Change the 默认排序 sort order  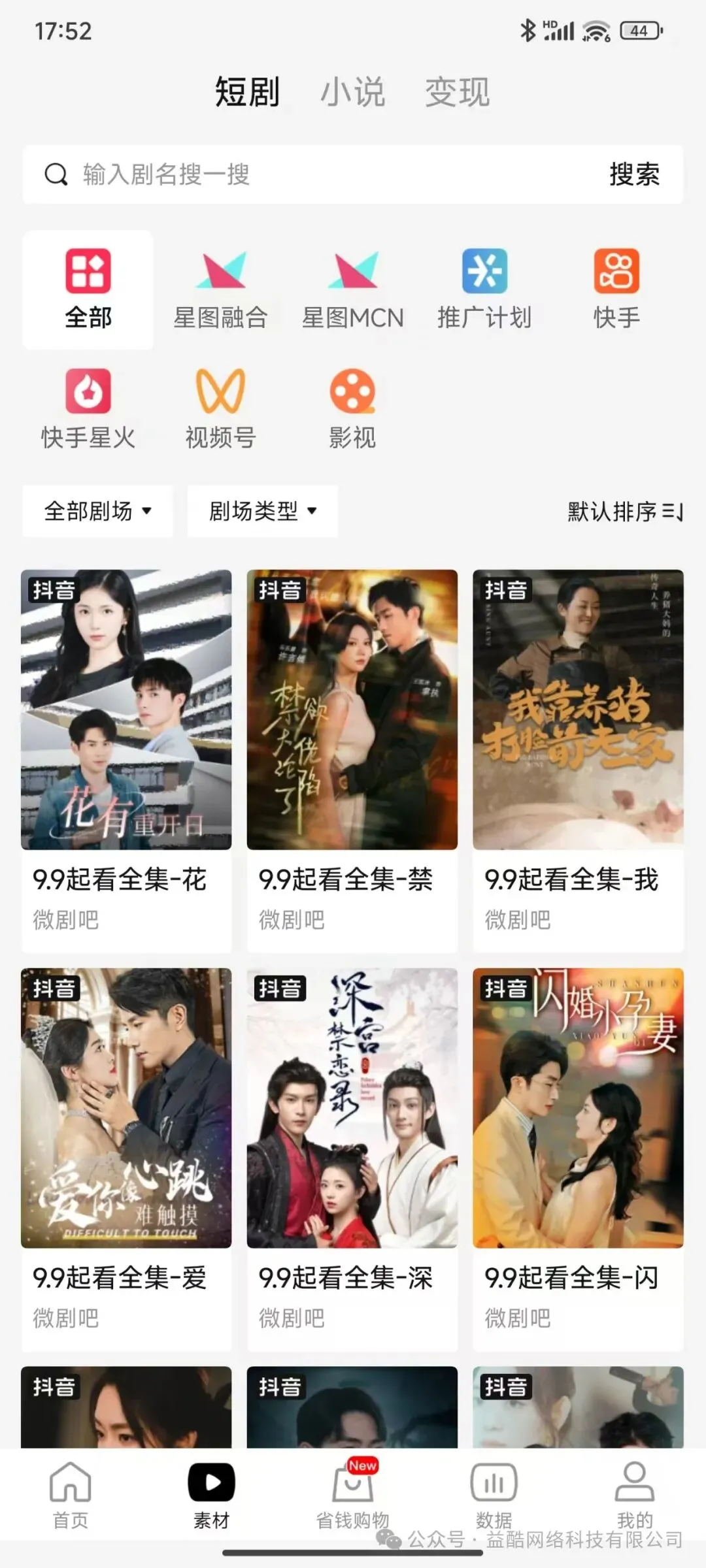624,512
